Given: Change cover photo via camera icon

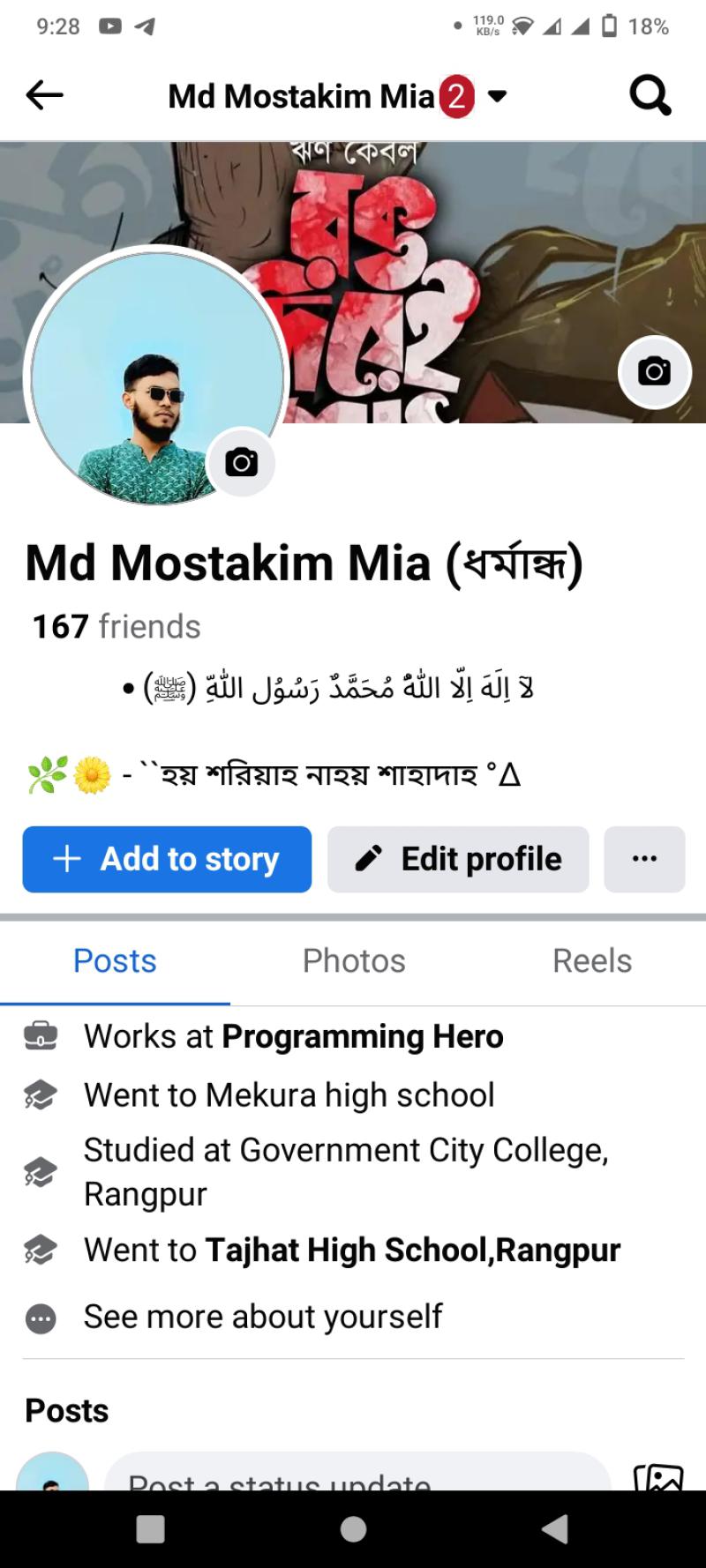Looking at the screenshot, I should (x=654, y=371).
